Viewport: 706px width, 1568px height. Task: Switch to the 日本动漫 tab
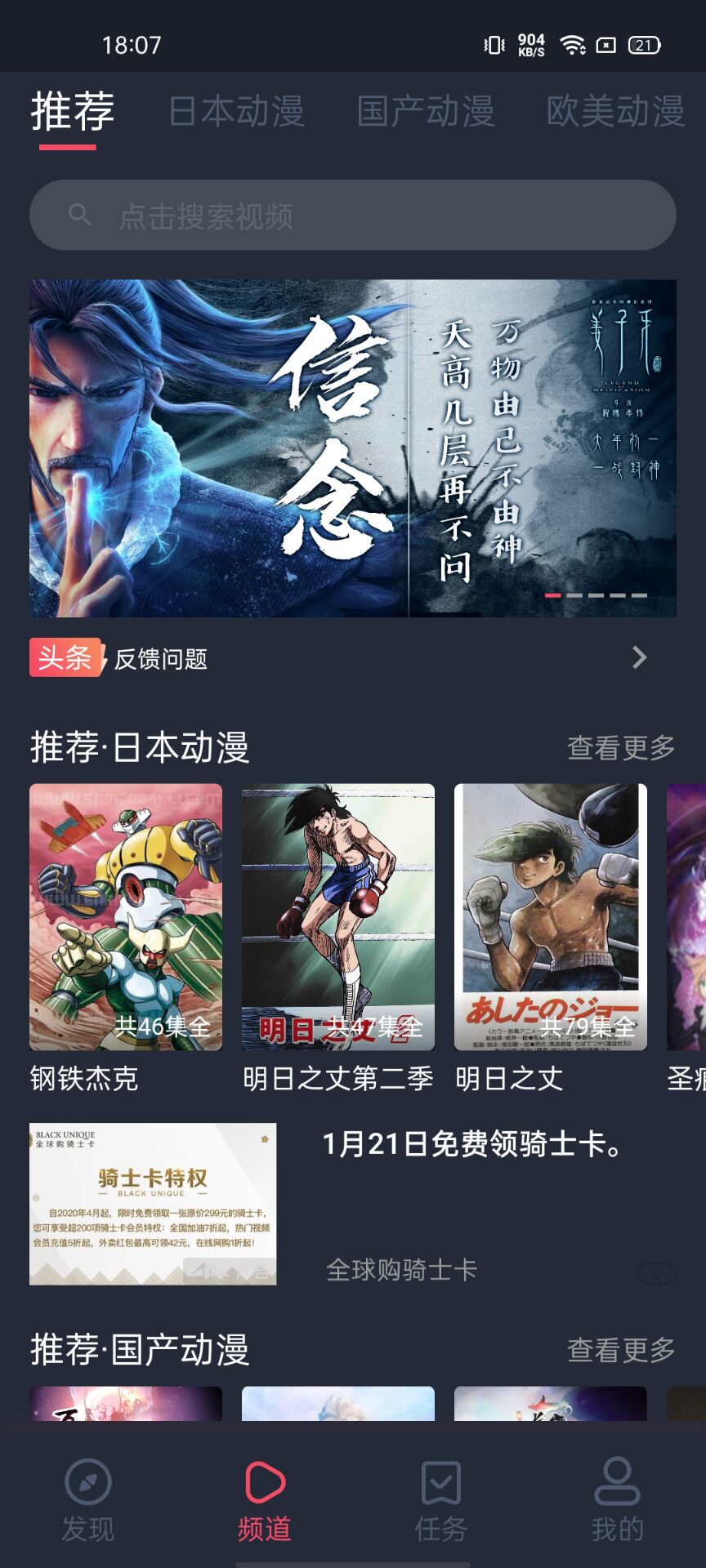point(236,112)
